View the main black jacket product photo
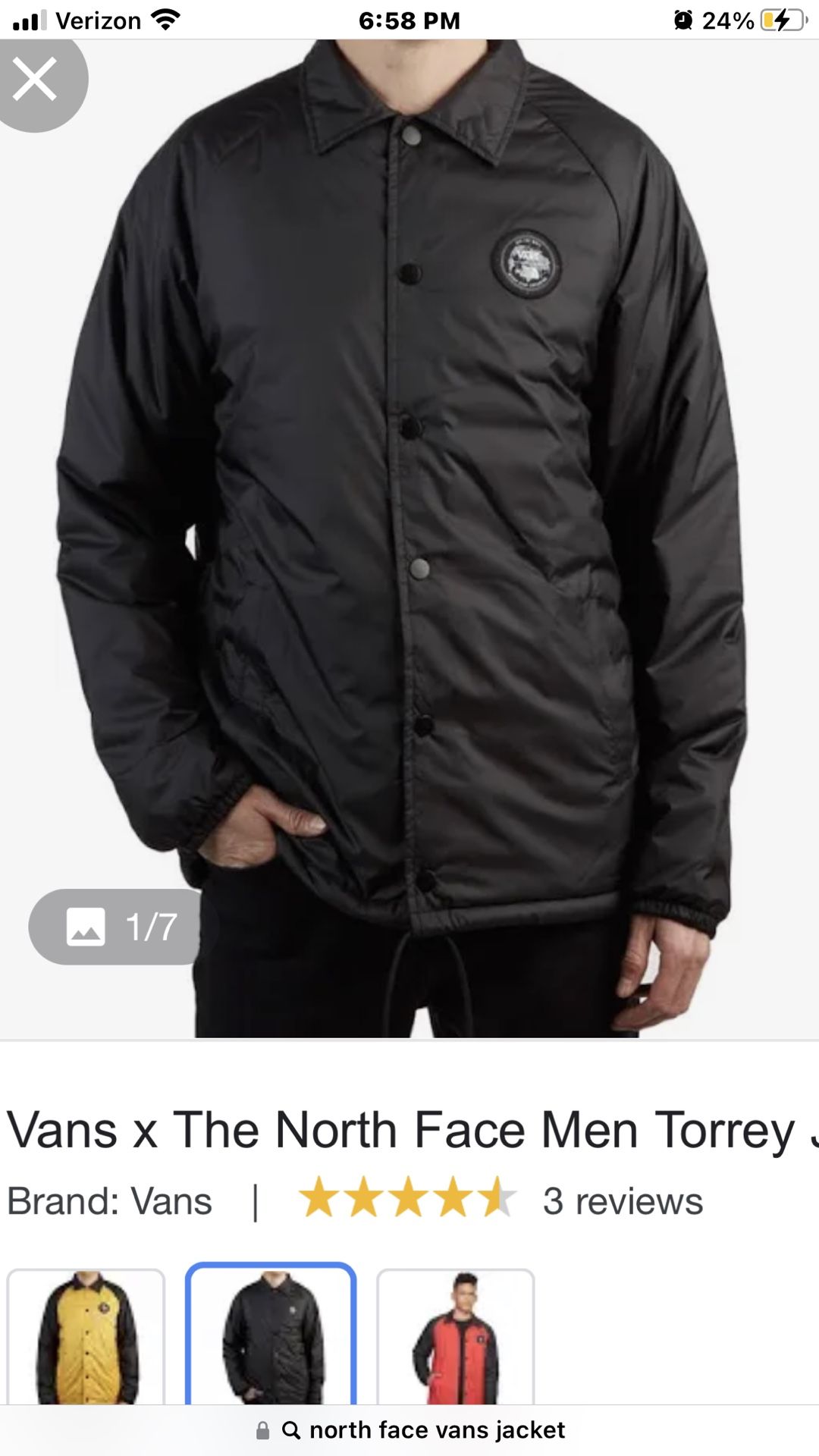The image size is (819, 1456). click(x=409, y=538)
